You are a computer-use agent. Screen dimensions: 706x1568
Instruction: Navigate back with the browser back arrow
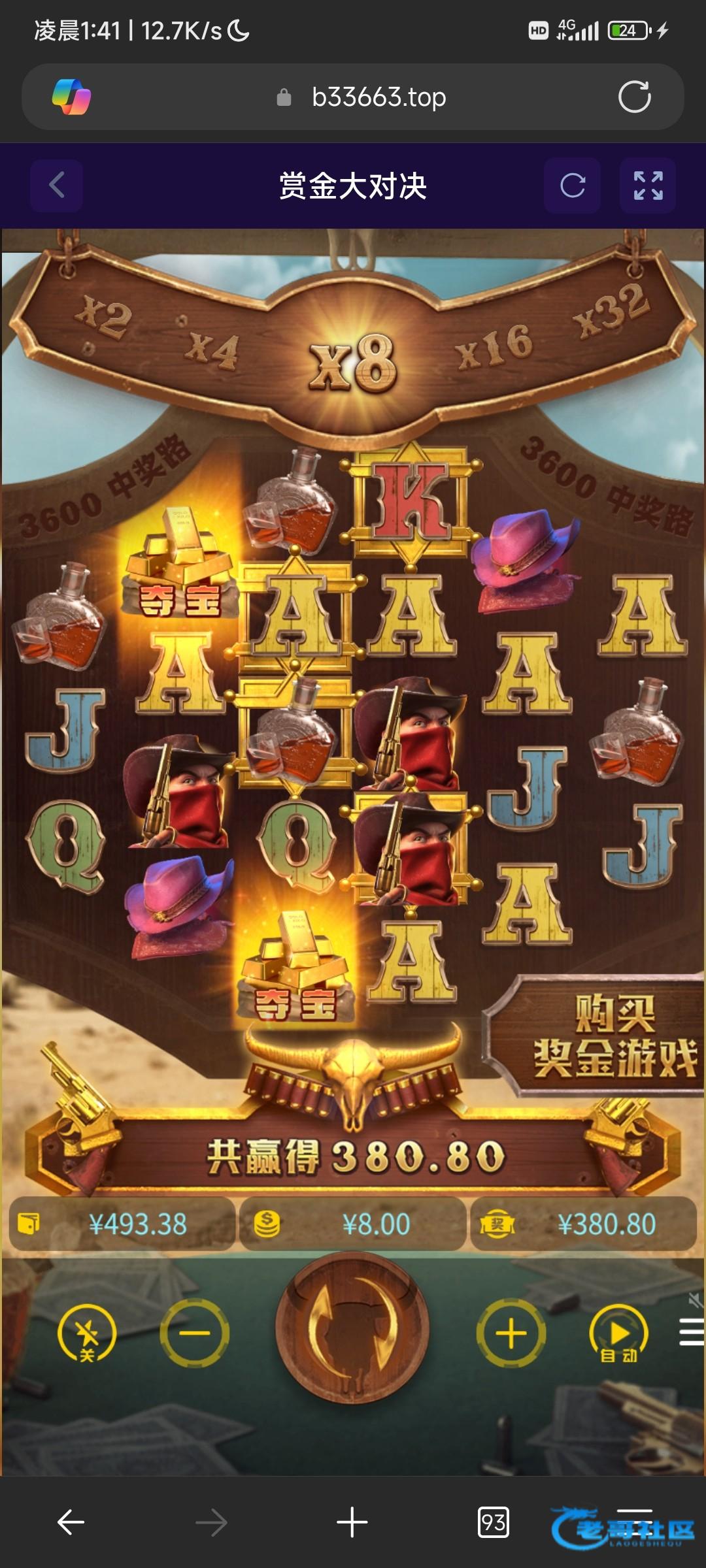point(71,1522)
